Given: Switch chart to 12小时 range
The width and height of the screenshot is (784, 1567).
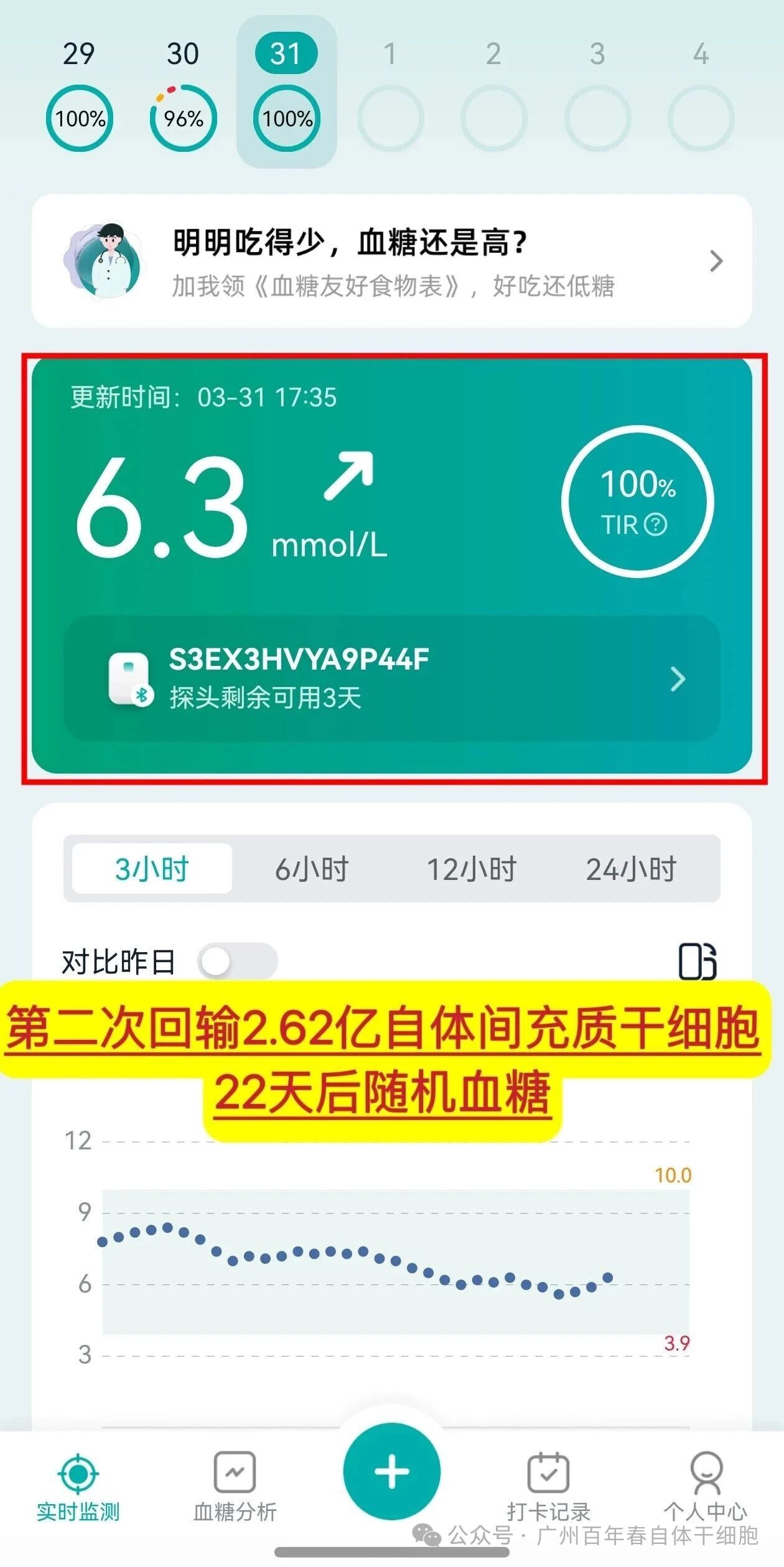Looking at the screenshot, I should pyautogui.click(x=471, y=869).
